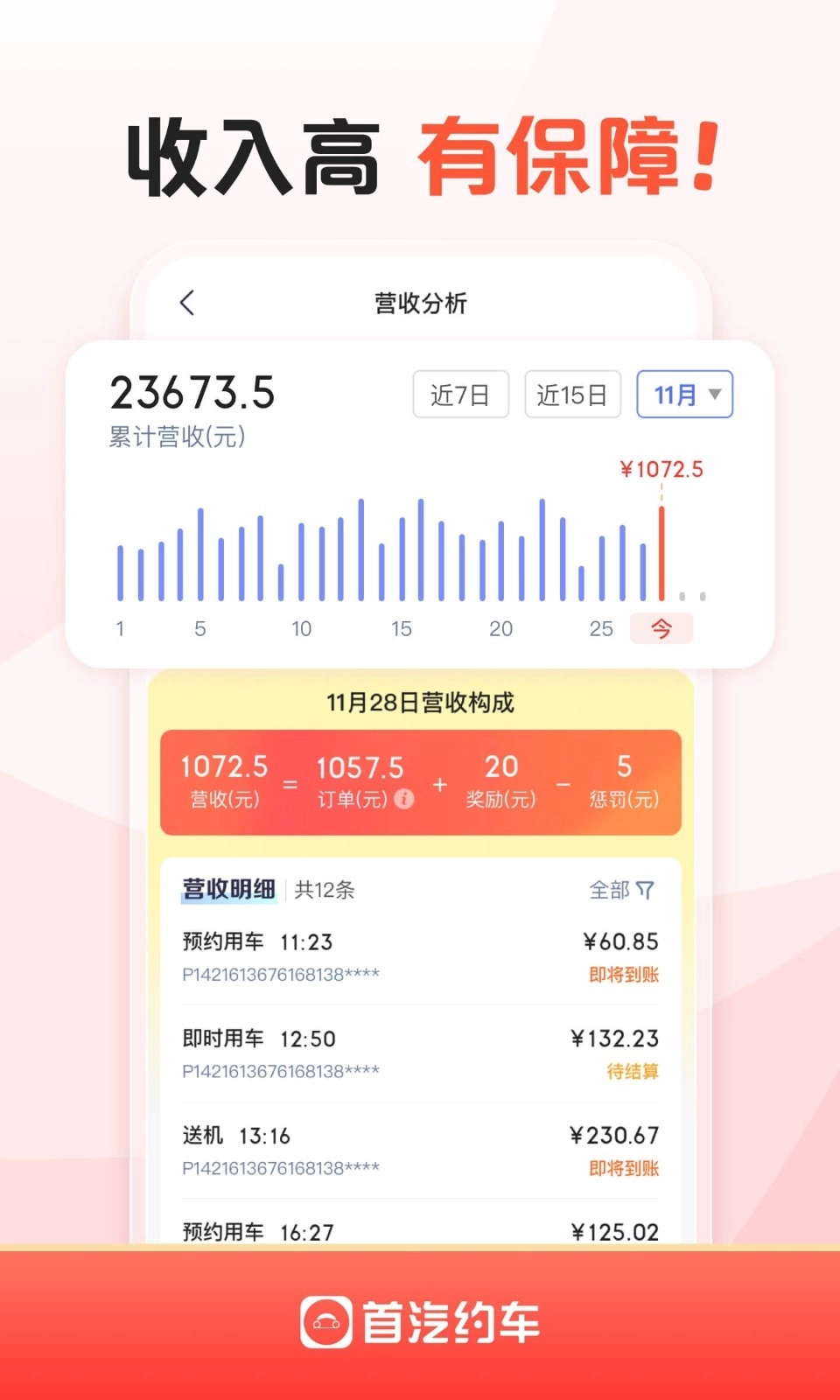Image resolution: width=840 pixels, height=1400 pixels.
Task: Open the order amount info tooltip icon
Action: coord(403,797)
